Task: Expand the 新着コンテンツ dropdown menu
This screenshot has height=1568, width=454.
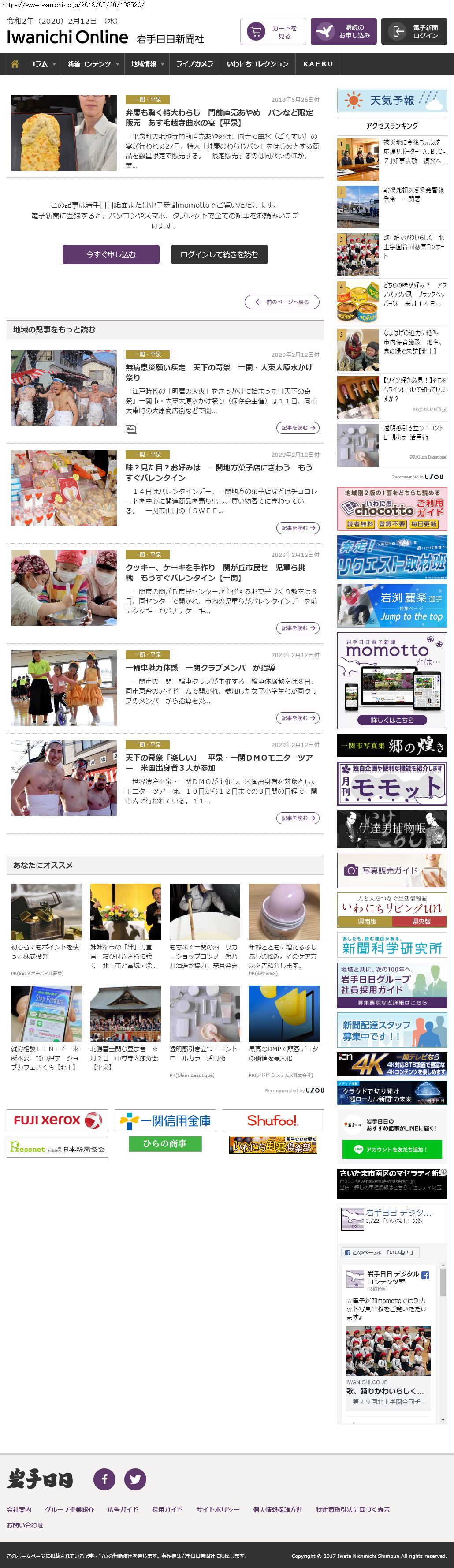Action: pos(93,64)
